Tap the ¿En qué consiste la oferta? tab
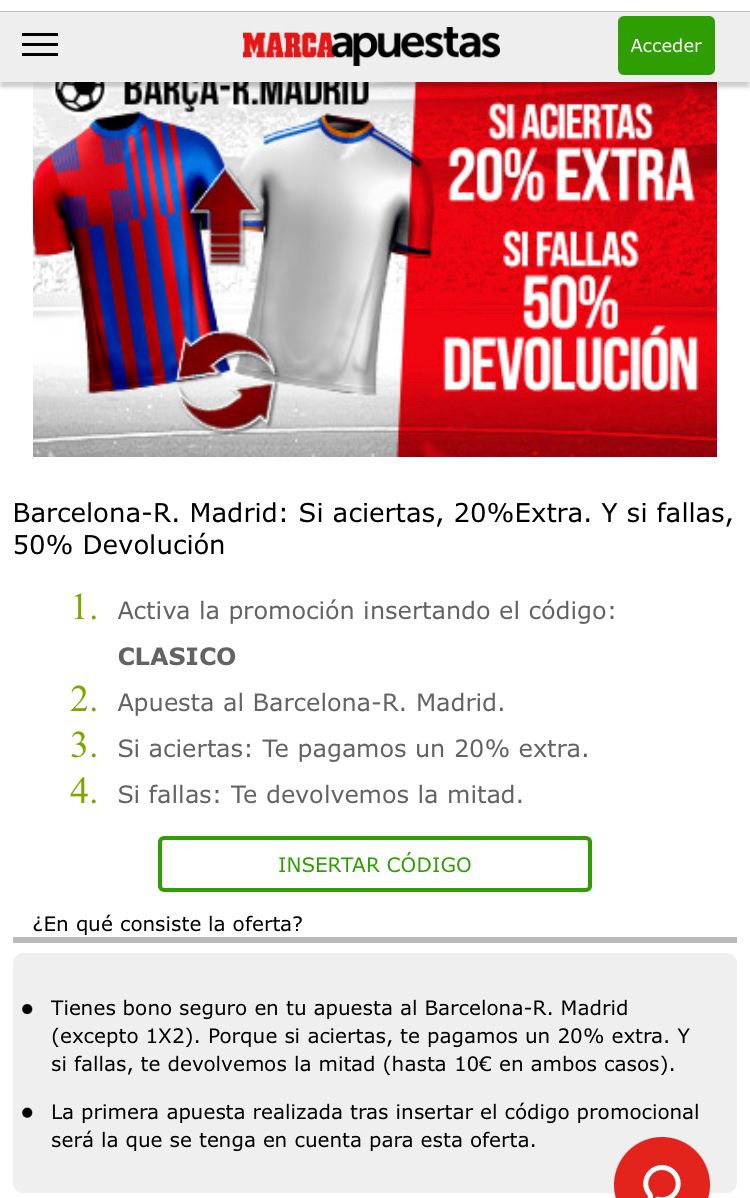This screenshot has width=750, height=1198. pyautogui.click(x=167, y=924)
